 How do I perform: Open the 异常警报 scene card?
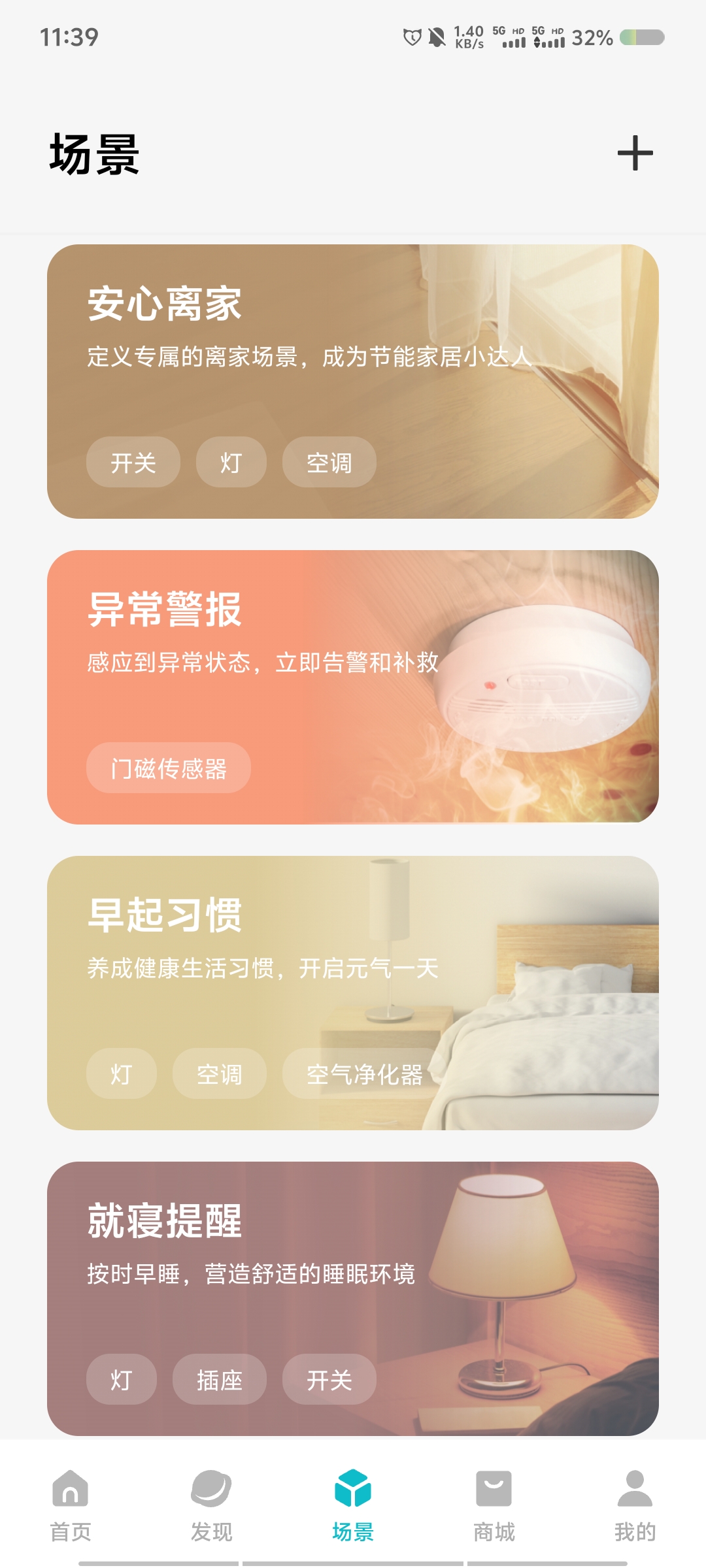click(353, 687)
